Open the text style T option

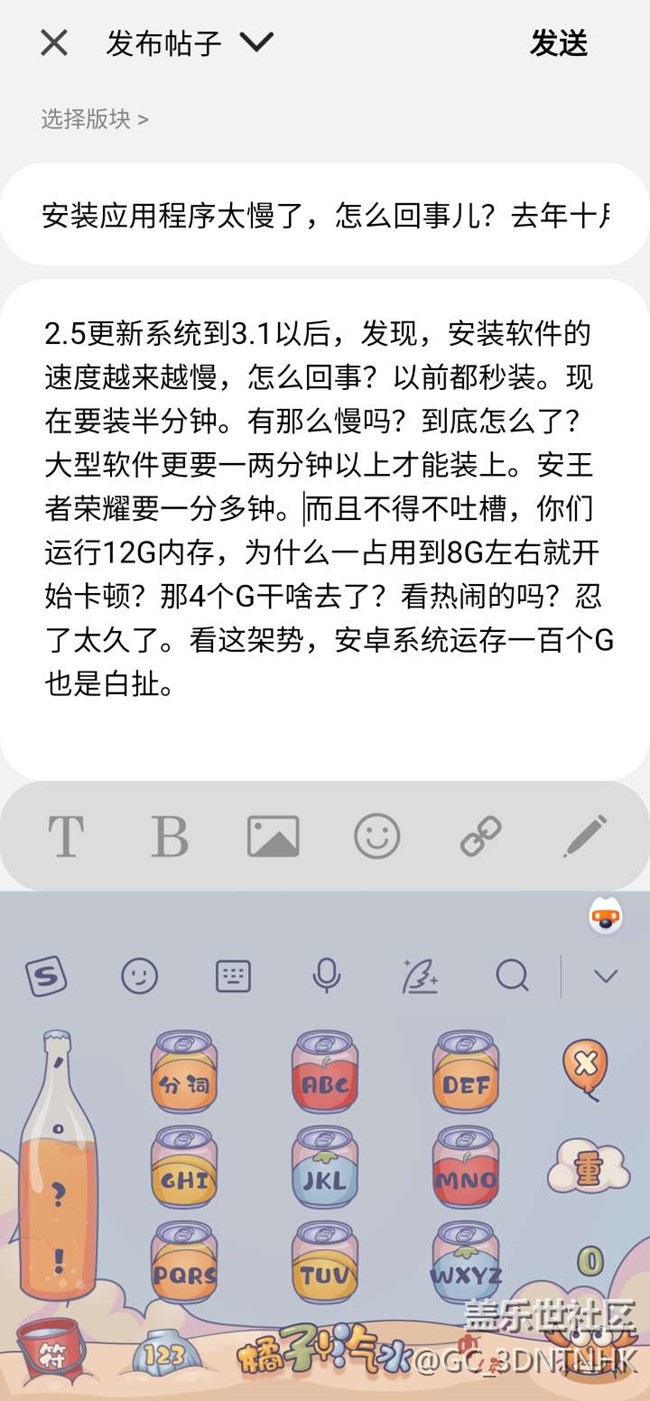coord(66,836)
